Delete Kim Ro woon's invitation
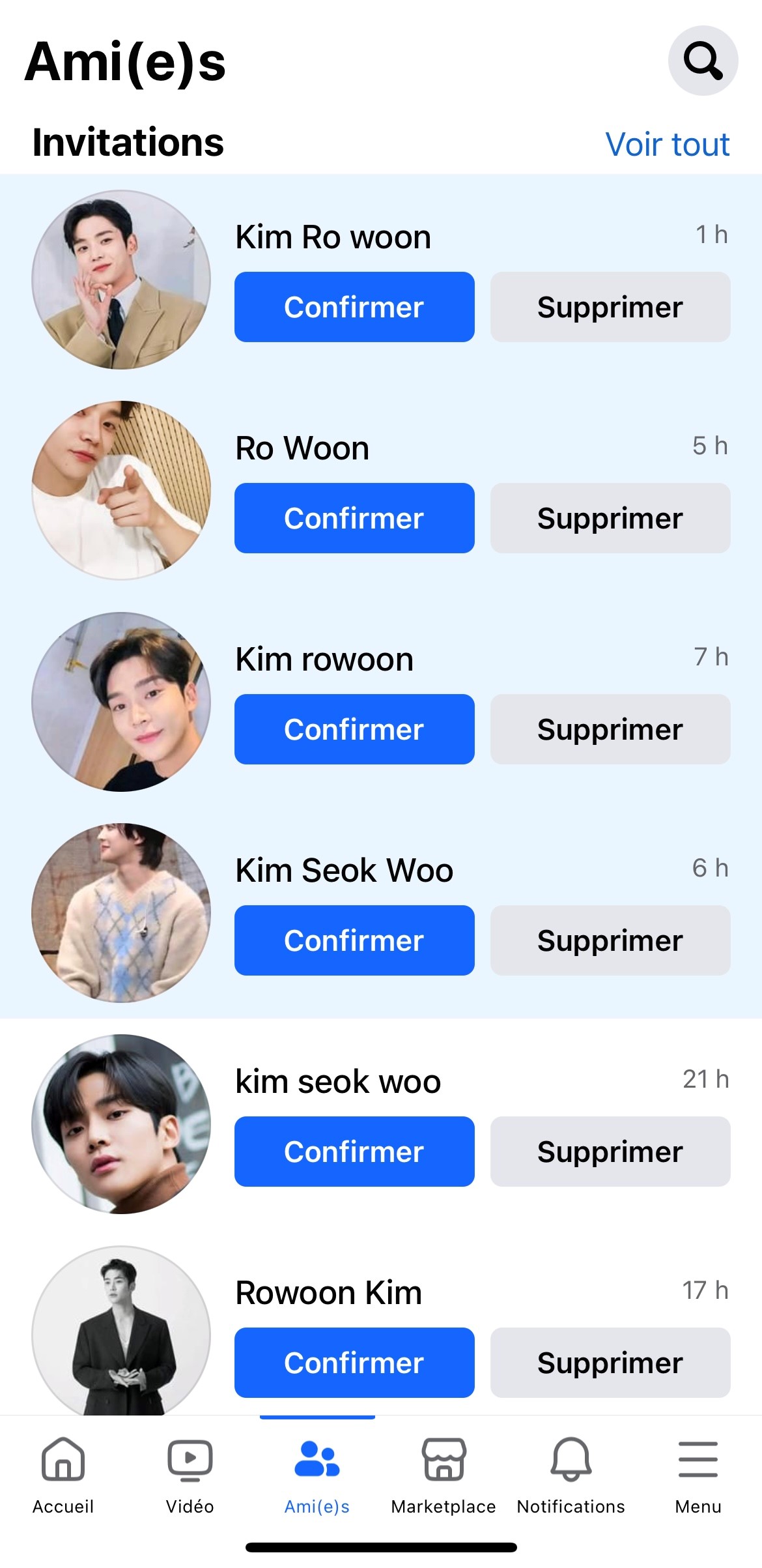762x1568 pixels. click(610, 307)
